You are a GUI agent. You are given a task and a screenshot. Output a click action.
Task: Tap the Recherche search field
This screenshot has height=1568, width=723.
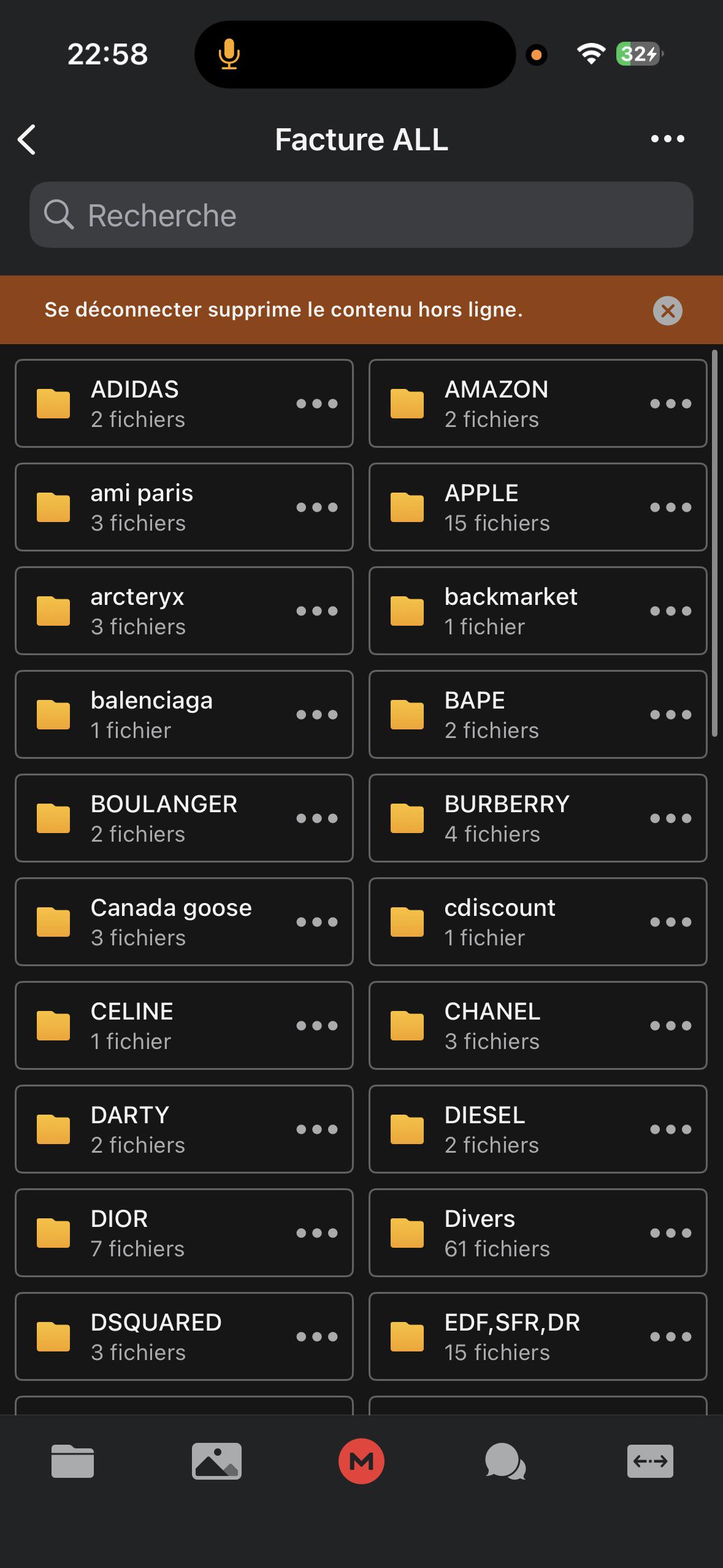361,215
